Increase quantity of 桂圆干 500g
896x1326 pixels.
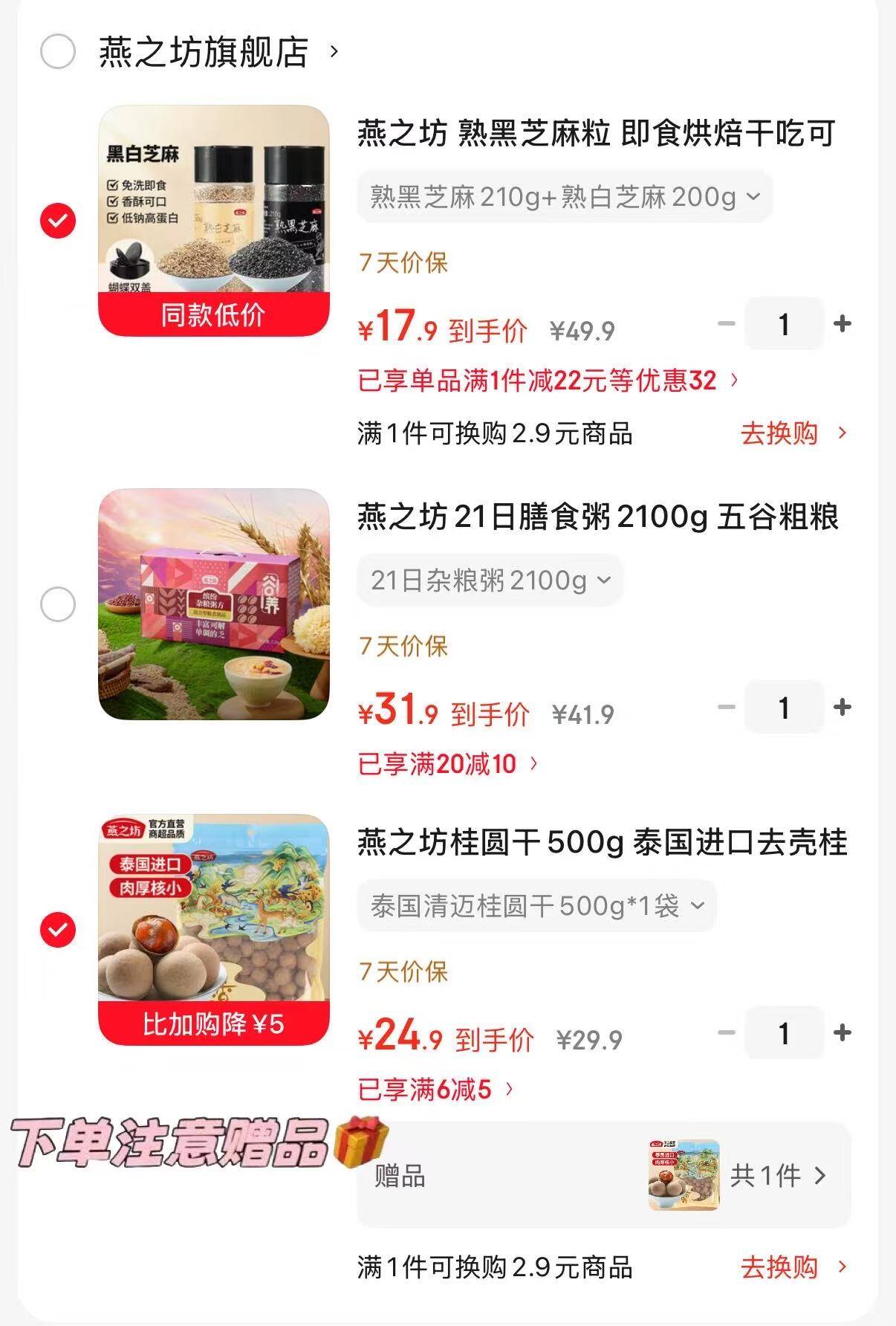coord(843,1033)
